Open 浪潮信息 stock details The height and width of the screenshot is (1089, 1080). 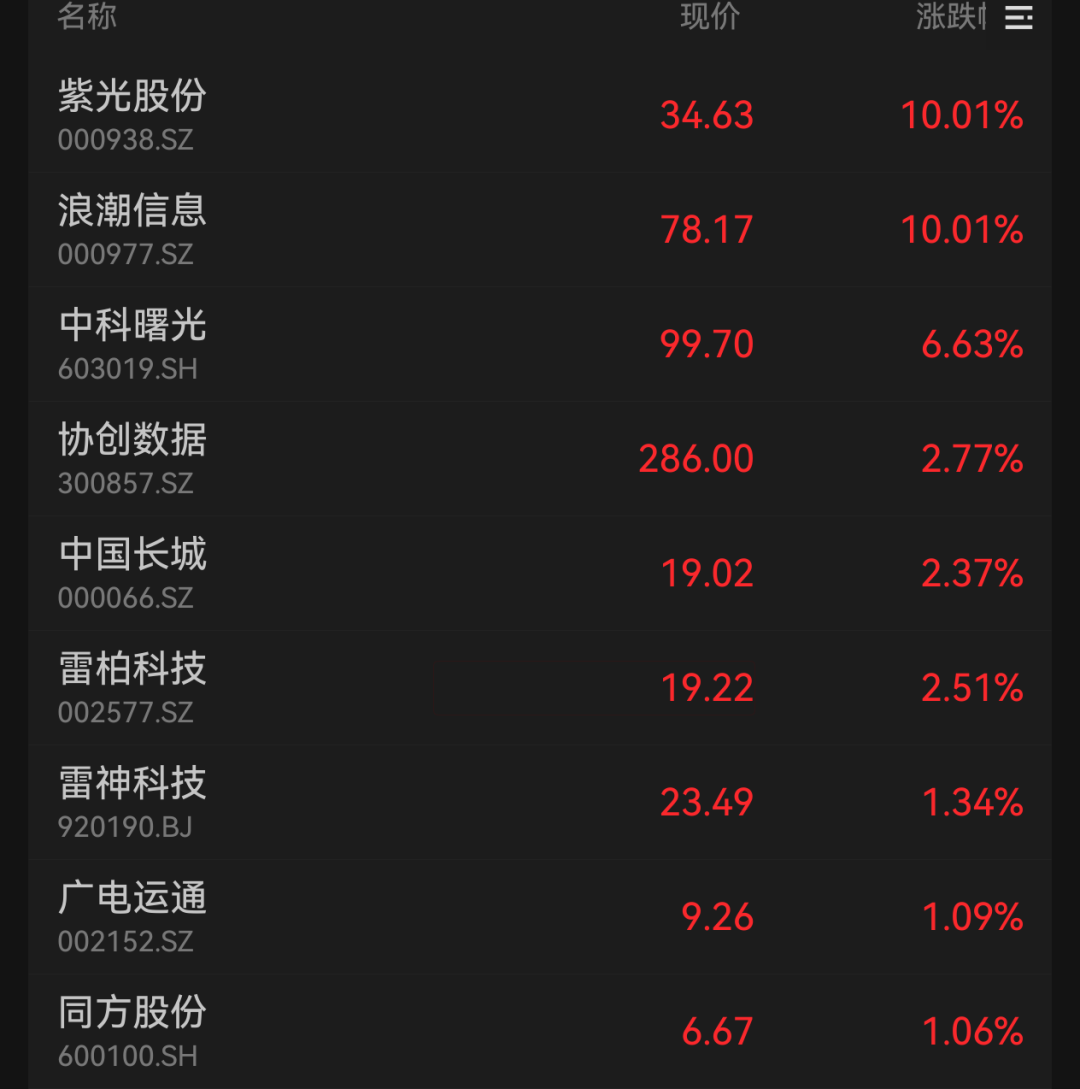[540, 230]
